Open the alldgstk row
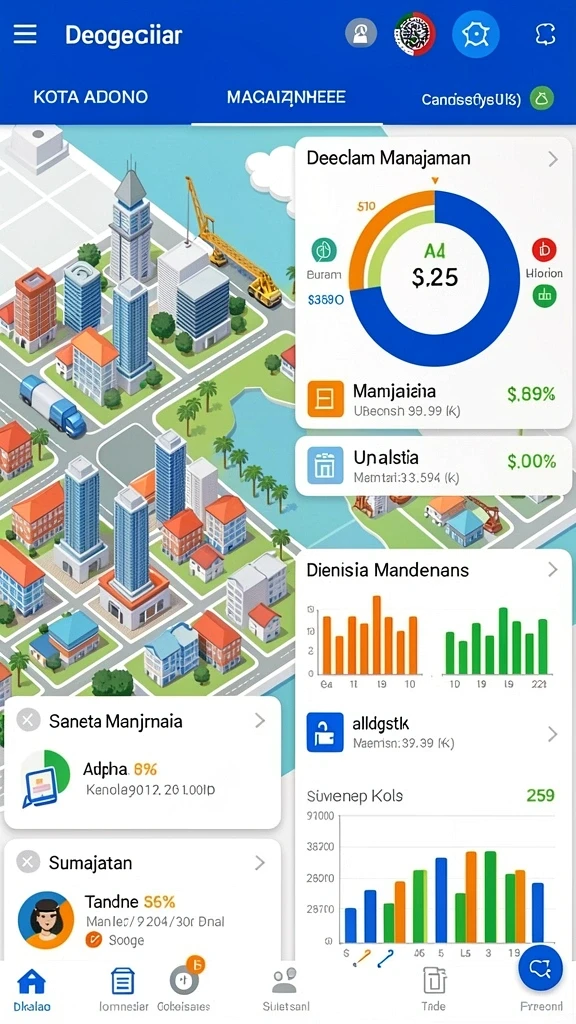 coord(434,733)
